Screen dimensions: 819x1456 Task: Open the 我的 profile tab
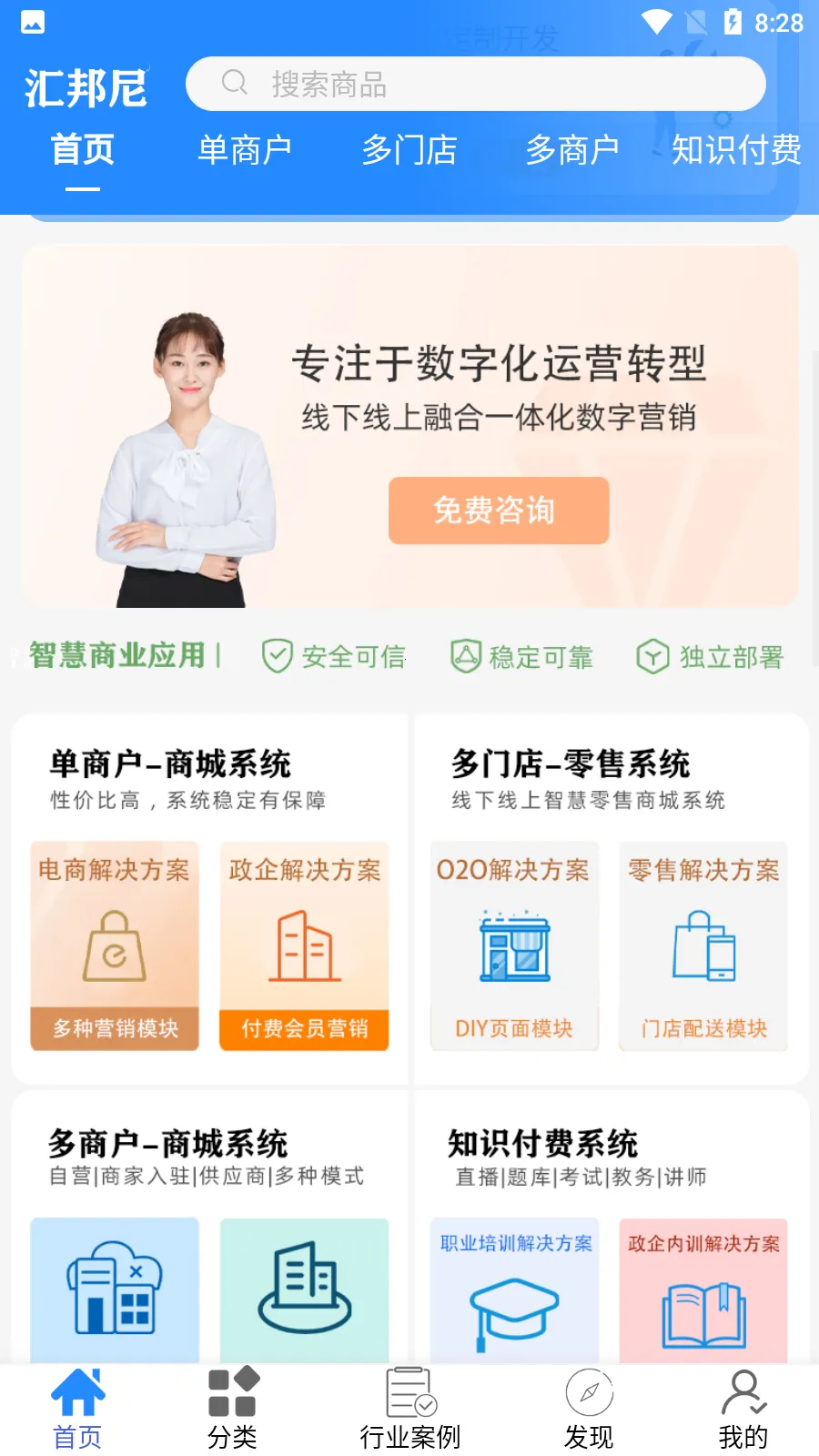pyautogui.click(x=743, y=1409)
